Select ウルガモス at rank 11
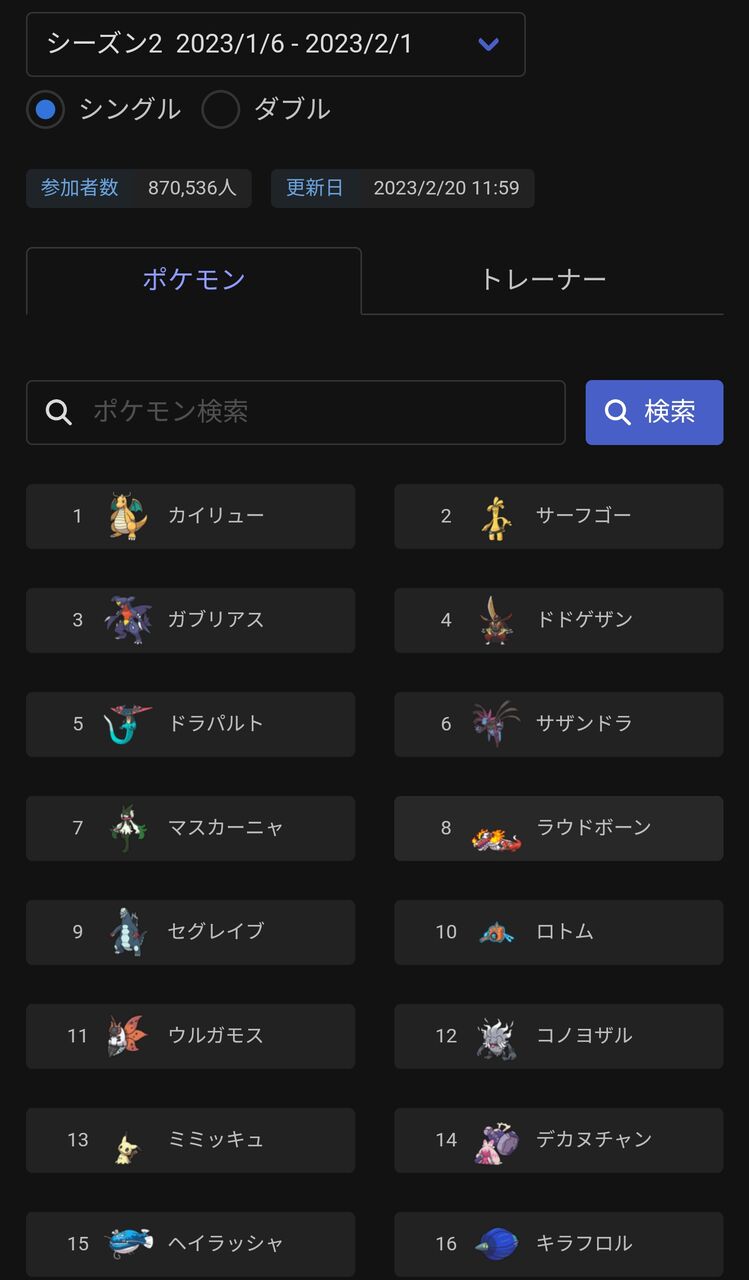 click(190, 1036)
